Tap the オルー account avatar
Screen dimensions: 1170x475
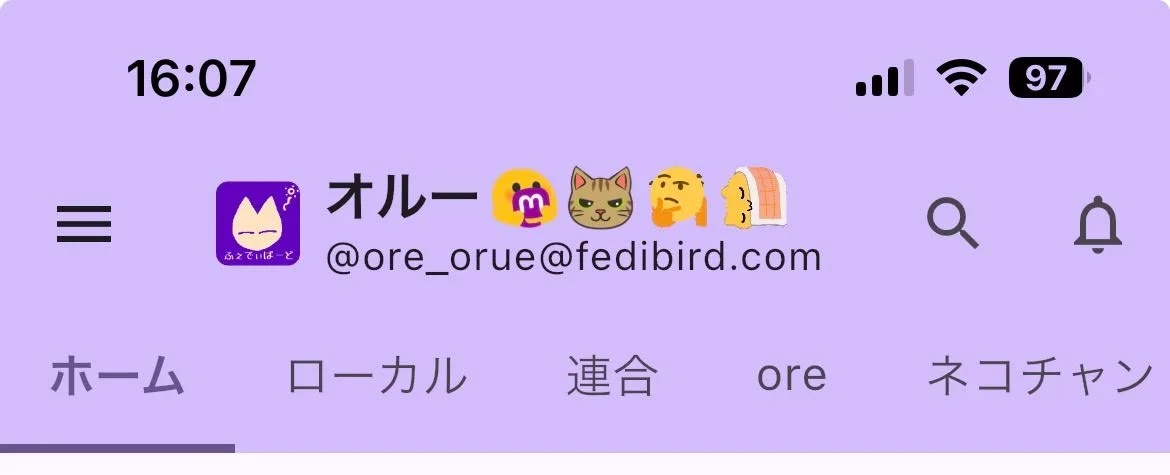[x=258, y=224]
